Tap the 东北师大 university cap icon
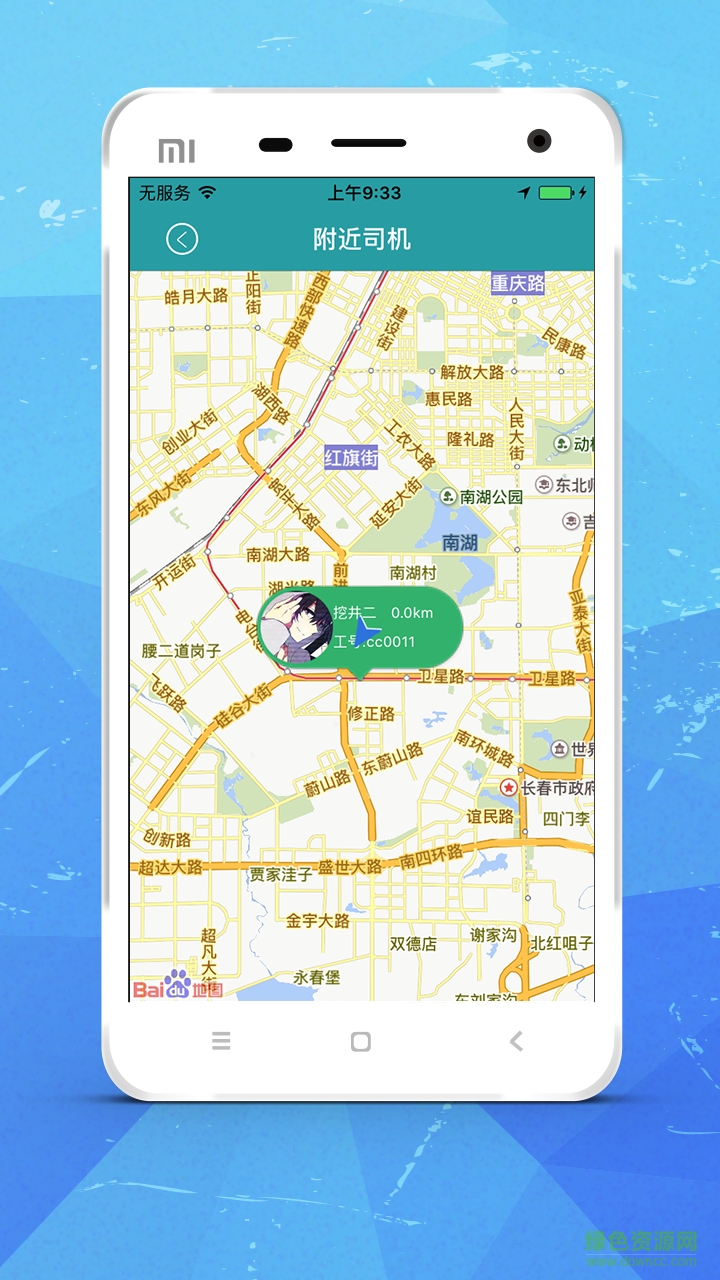 pos(543,482)
